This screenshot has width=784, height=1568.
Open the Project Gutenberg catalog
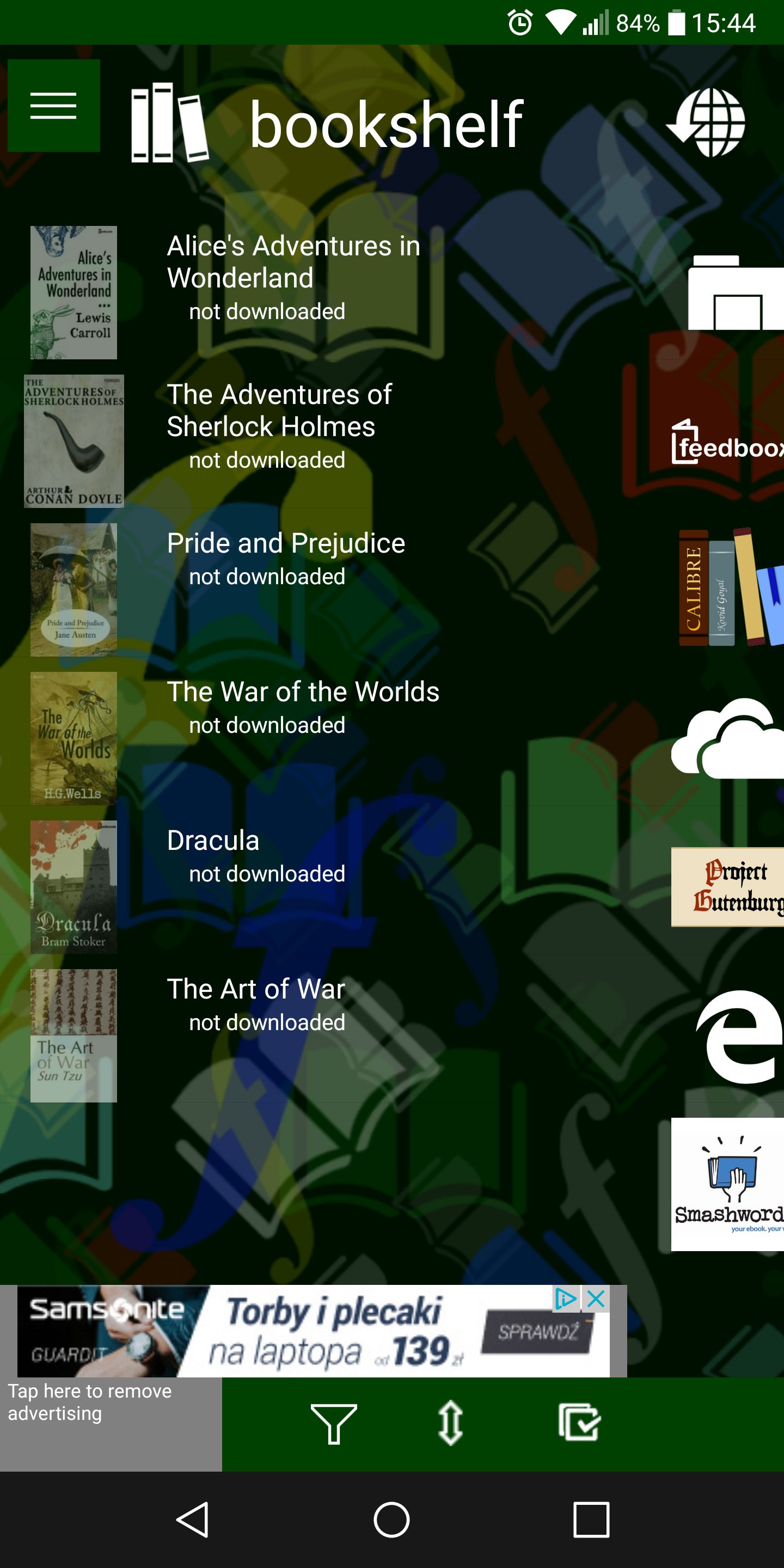pyautogui.click(x=727, y=887)
